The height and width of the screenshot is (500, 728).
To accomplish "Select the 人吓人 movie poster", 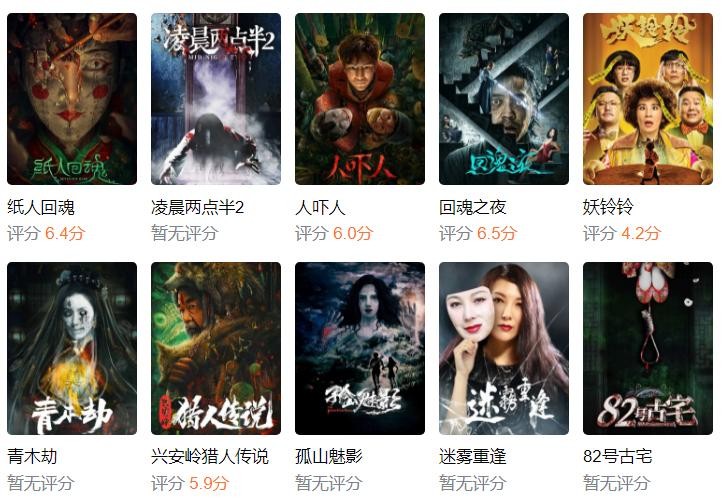I will click(x=360, y=99).
